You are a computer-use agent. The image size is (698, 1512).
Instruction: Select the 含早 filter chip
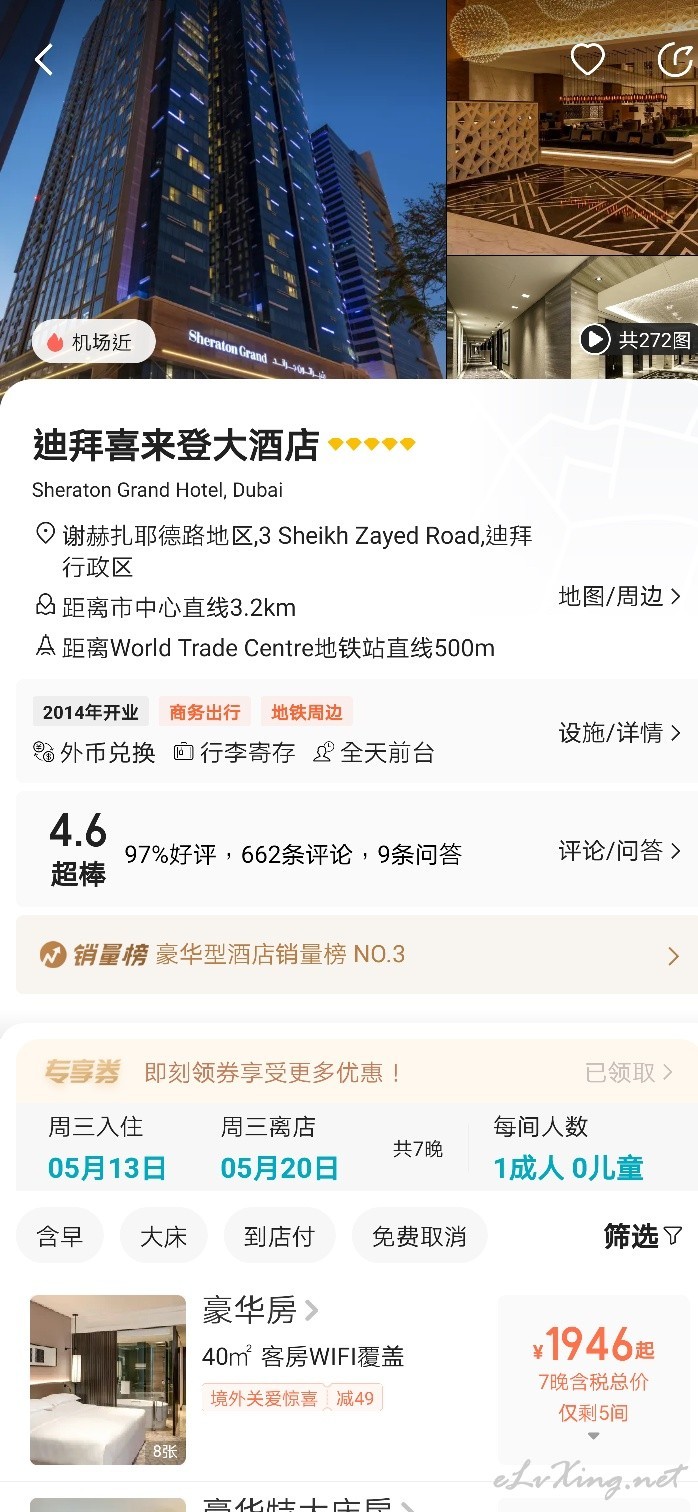(x=60, y=1236)
